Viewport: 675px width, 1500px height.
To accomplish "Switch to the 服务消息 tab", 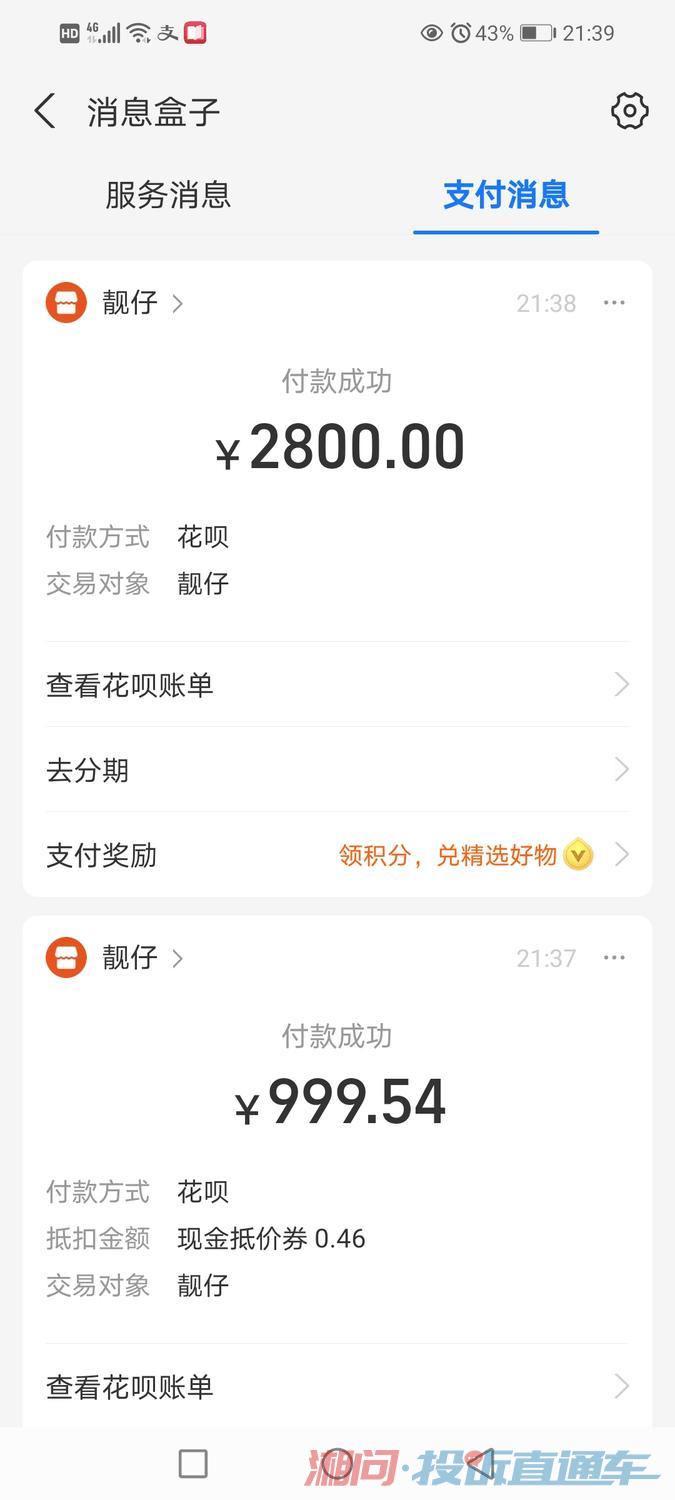I will pos(168,194).
